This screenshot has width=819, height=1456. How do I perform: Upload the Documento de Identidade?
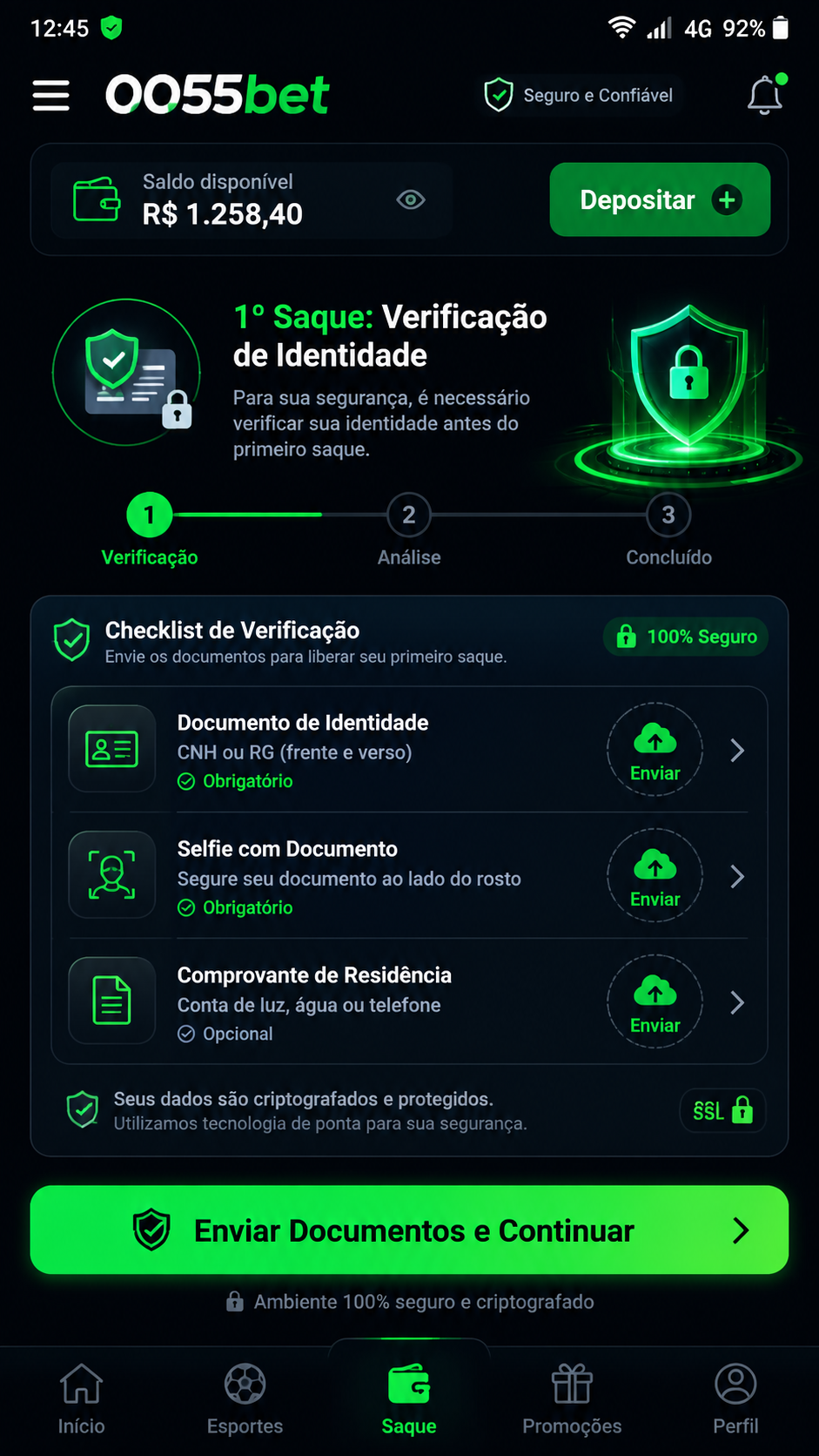pyautogui.click(x=655, y=750)
